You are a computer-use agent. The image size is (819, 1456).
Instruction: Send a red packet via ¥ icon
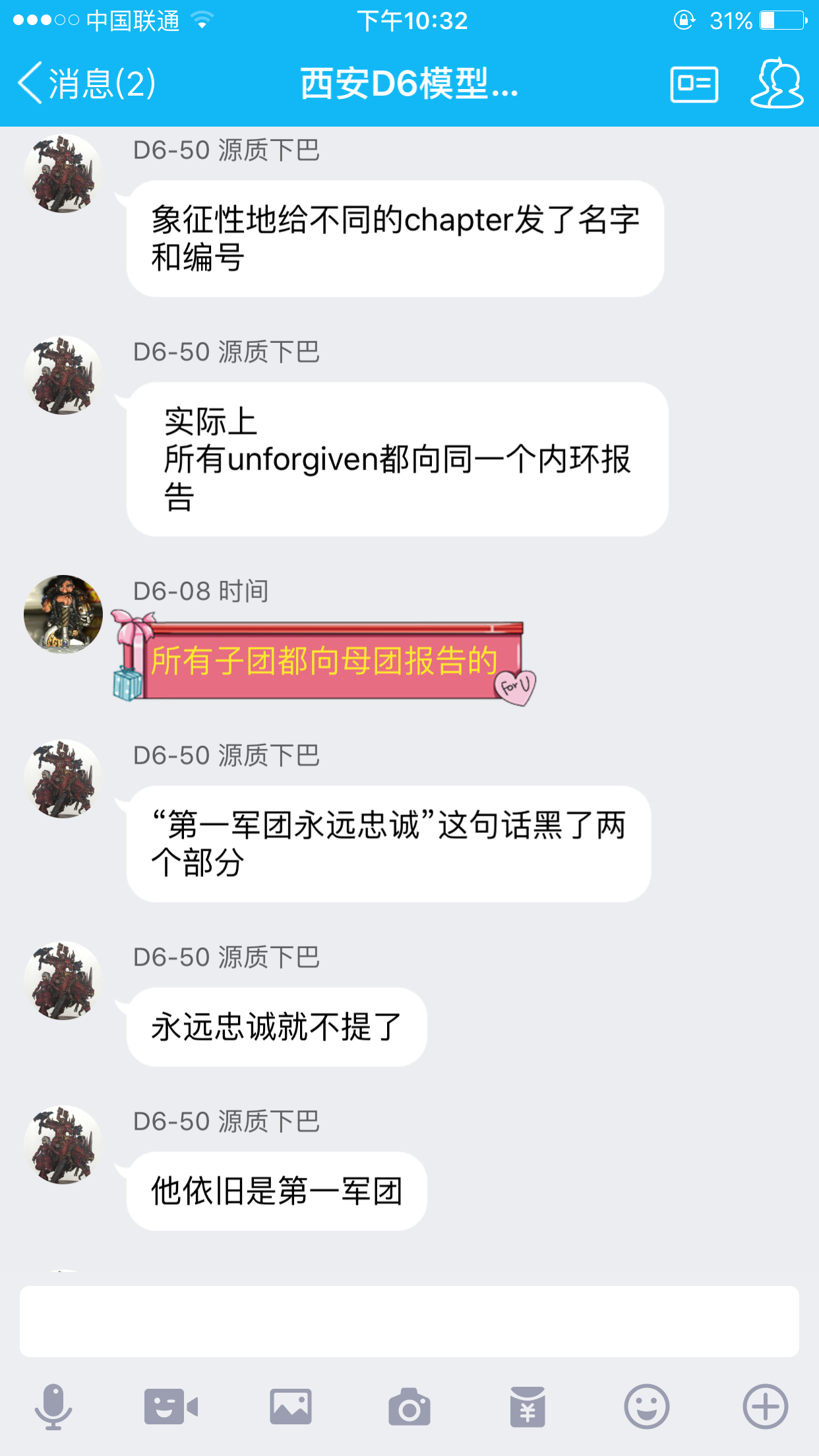pos(528,1407)
